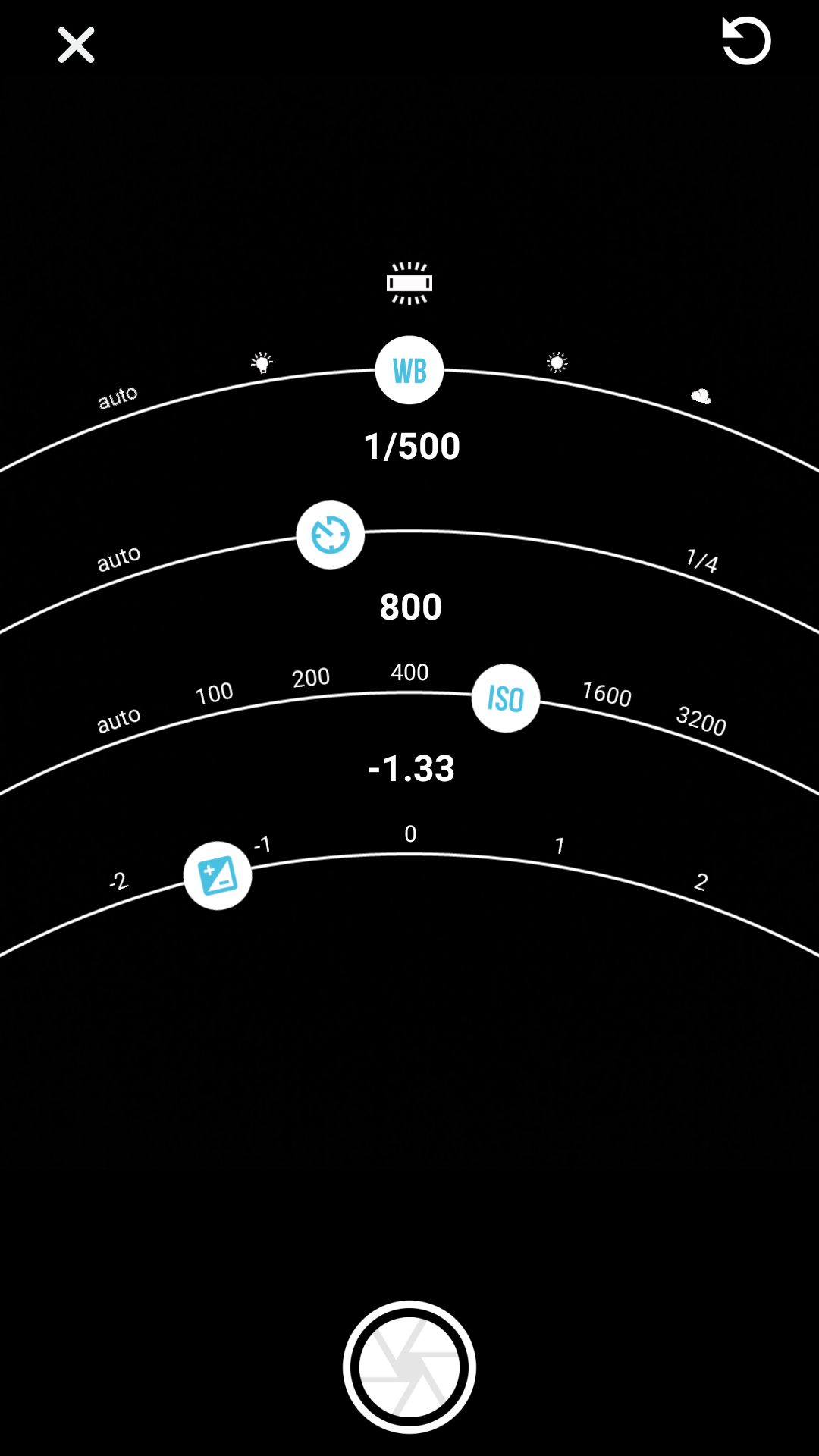Close the manual camera controls
Viewport: 819px width, 1456px height.
pyautogui.click(x=76, y=45)
